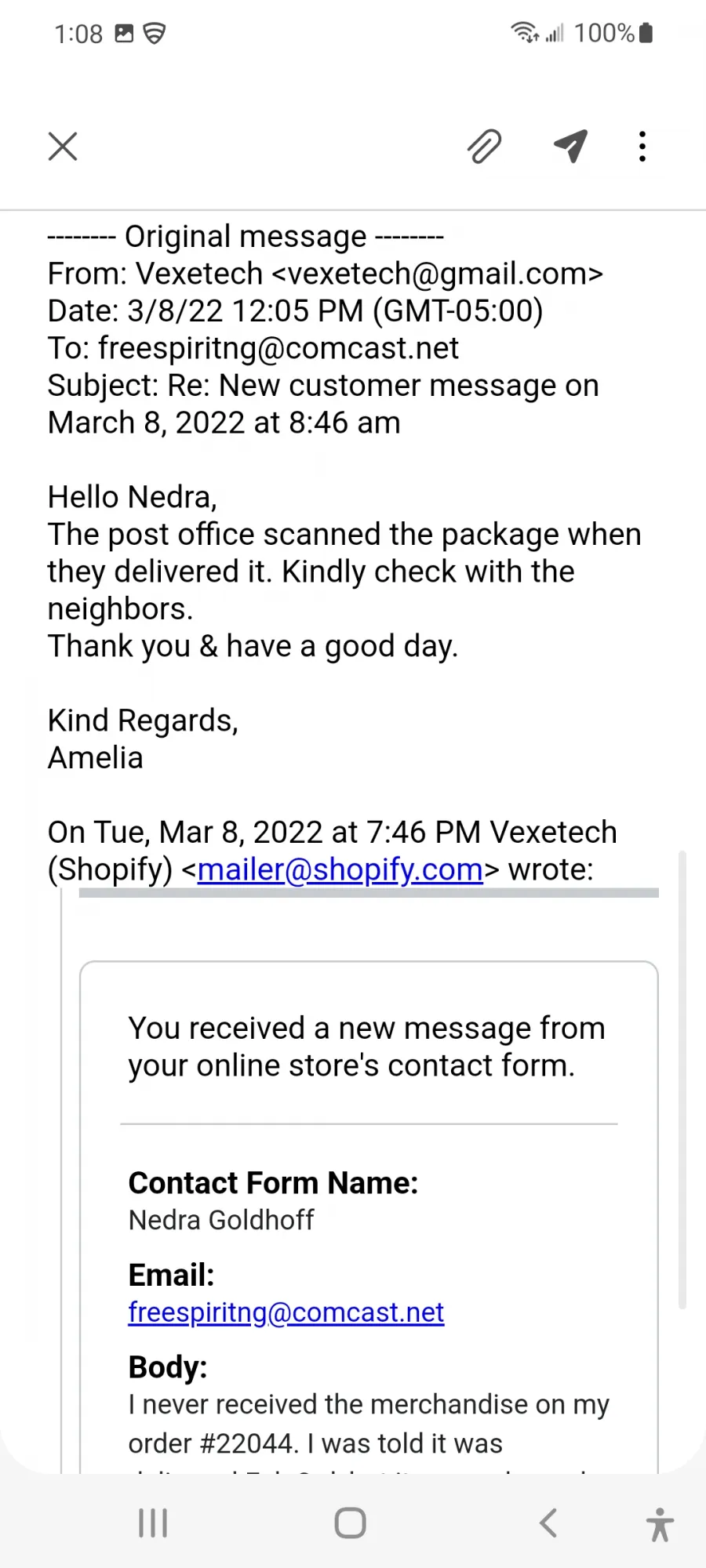The image size is (706, 1568).
Task: Open the mailer@shopify.com link
Action: (340, 869)
